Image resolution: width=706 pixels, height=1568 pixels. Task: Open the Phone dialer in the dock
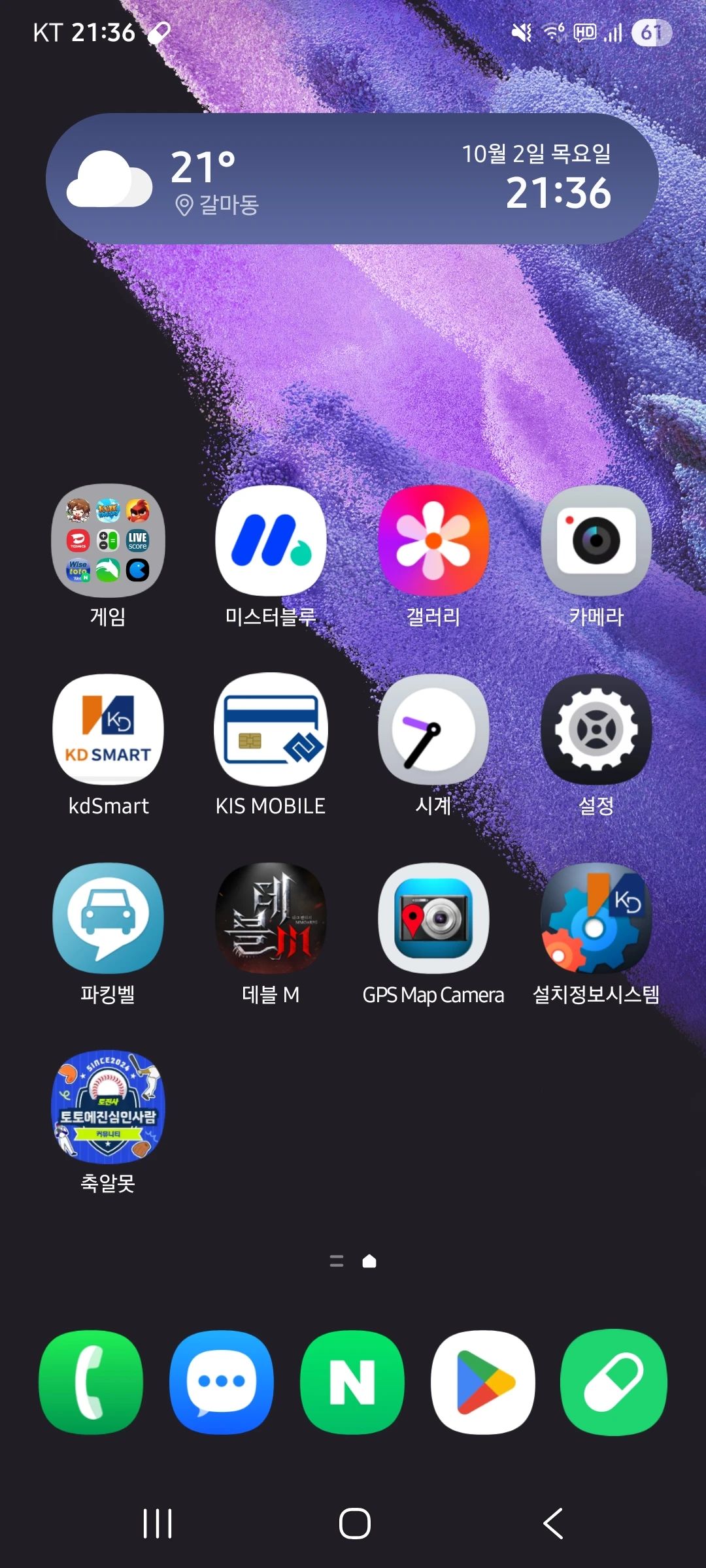click(x=91, y=1382)
